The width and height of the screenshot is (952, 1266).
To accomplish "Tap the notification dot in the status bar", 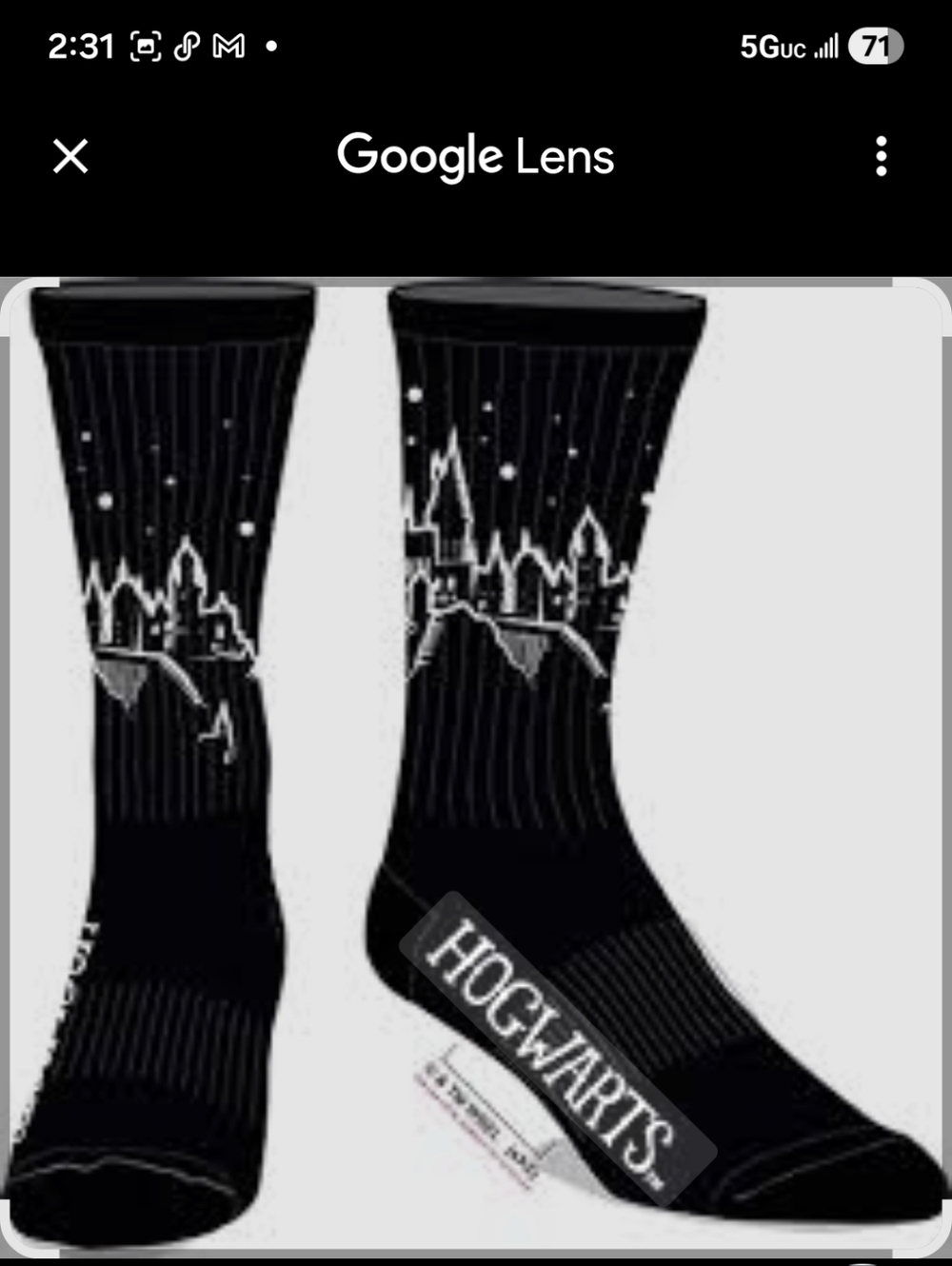I will pos(269,48).
